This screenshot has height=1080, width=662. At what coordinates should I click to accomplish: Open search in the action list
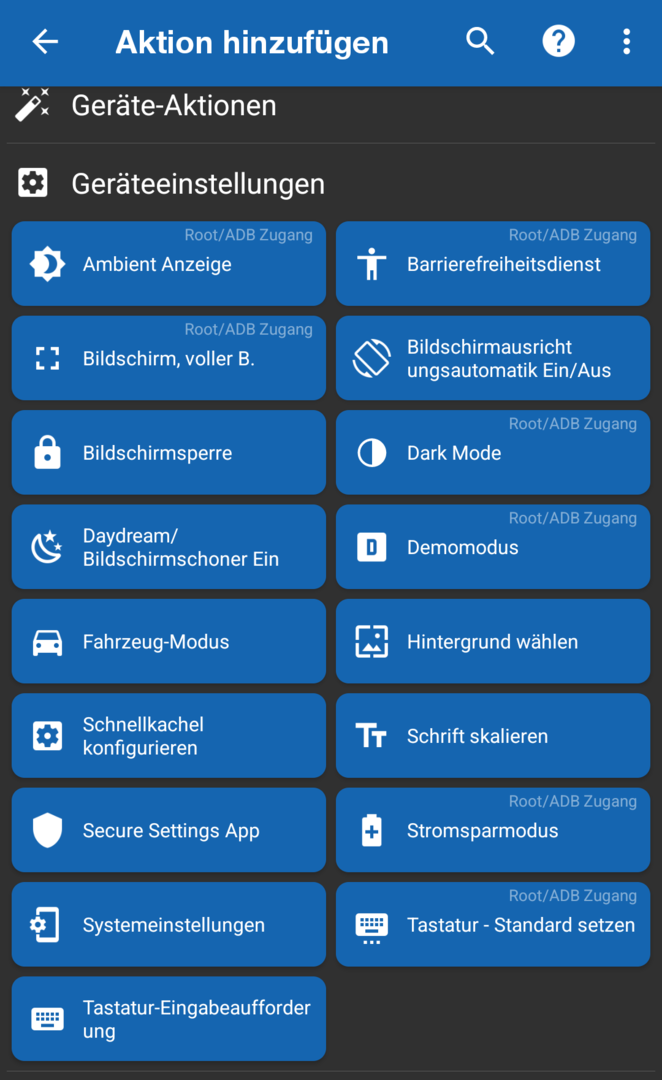[x=480, y=42]
